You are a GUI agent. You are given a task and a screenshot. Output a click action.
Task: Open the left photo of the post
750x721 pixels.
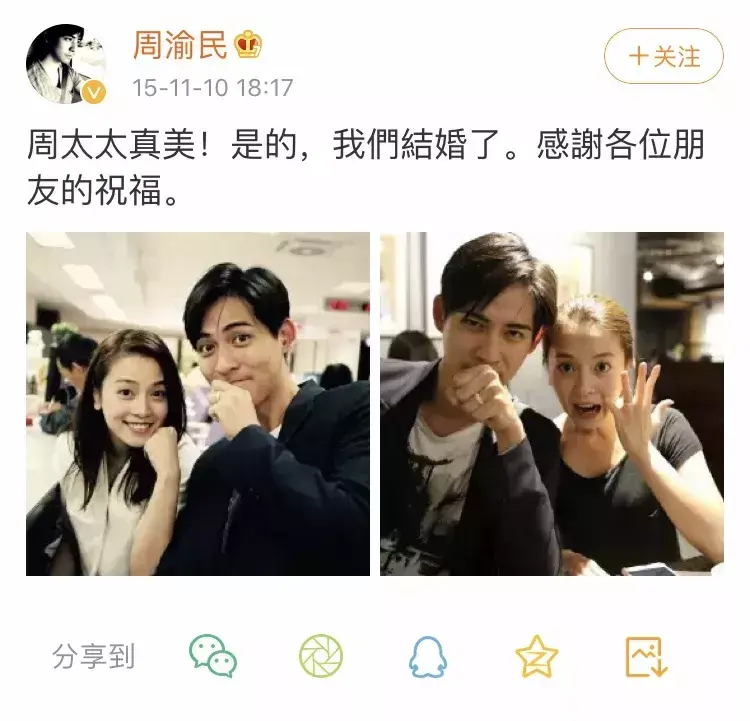click(198, 403)
